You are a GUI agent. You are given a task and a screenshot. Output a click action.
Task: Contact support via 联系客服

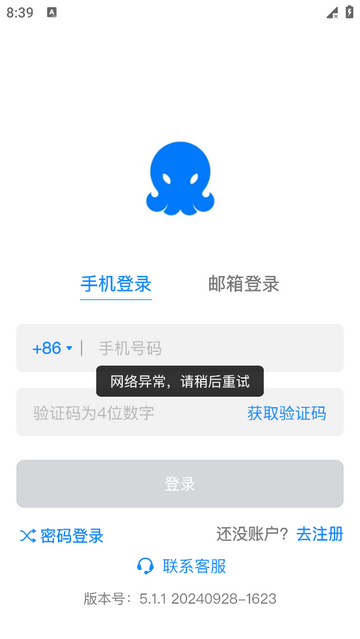click(x=181, y=566)
